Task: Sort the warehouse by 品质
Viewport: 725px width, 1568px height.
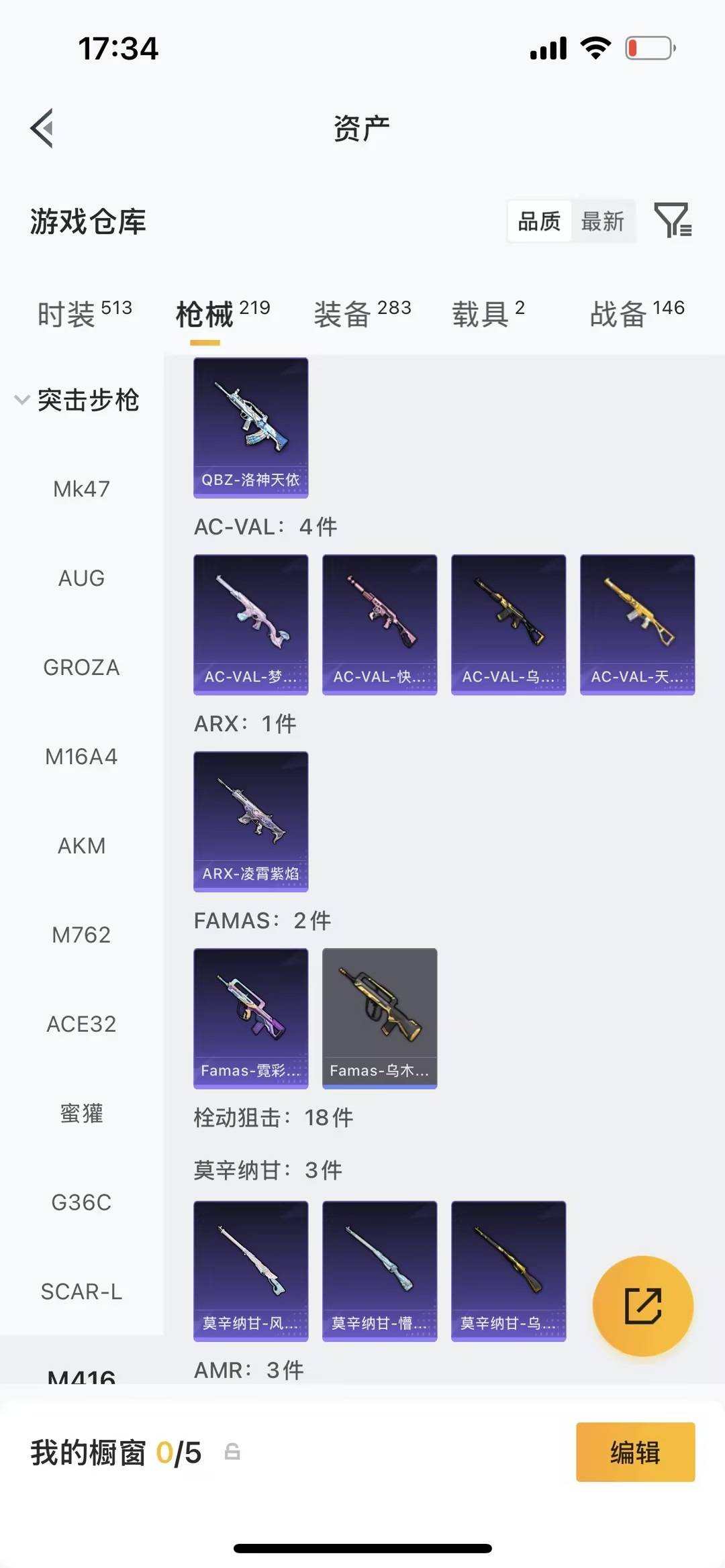Action: point(539,221)
